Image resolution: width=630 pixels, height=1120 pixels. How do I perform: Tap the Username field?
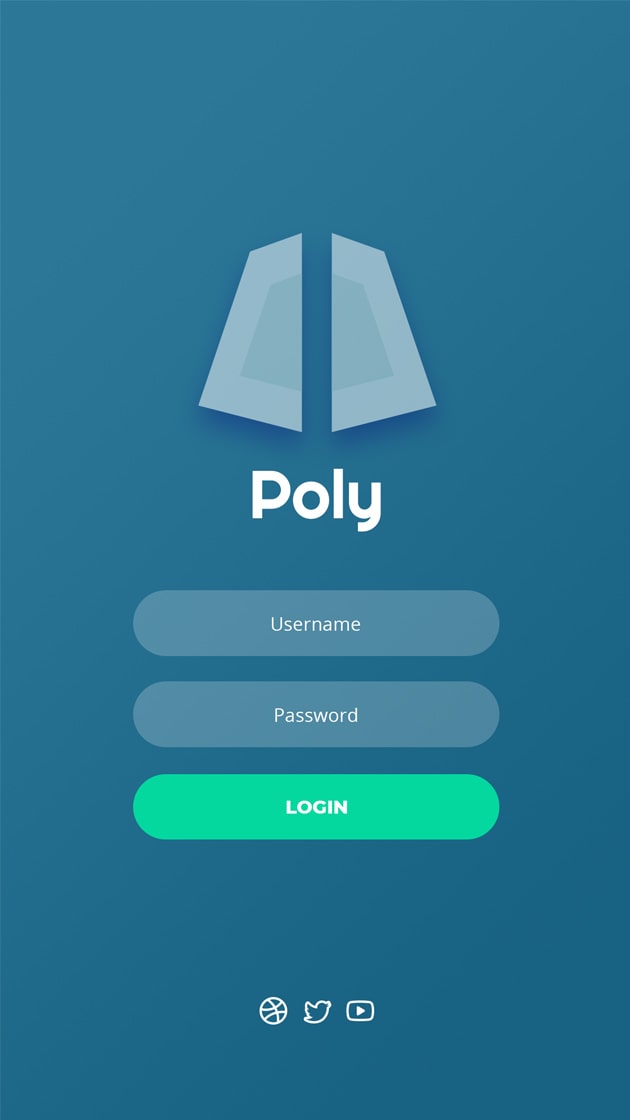coord(316,623)
